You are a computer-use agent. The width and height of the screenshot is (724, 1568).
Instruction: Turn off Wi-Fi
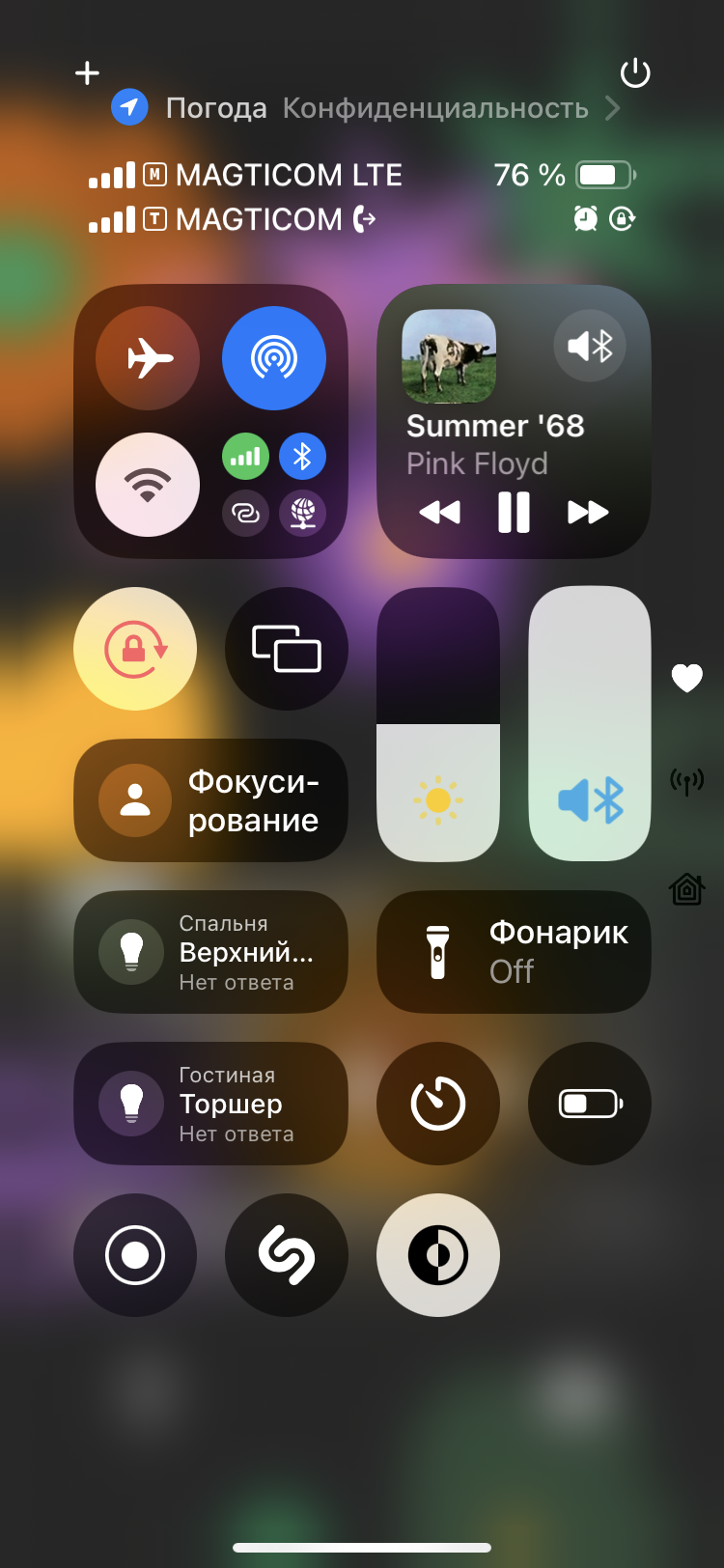click(148, 485)
